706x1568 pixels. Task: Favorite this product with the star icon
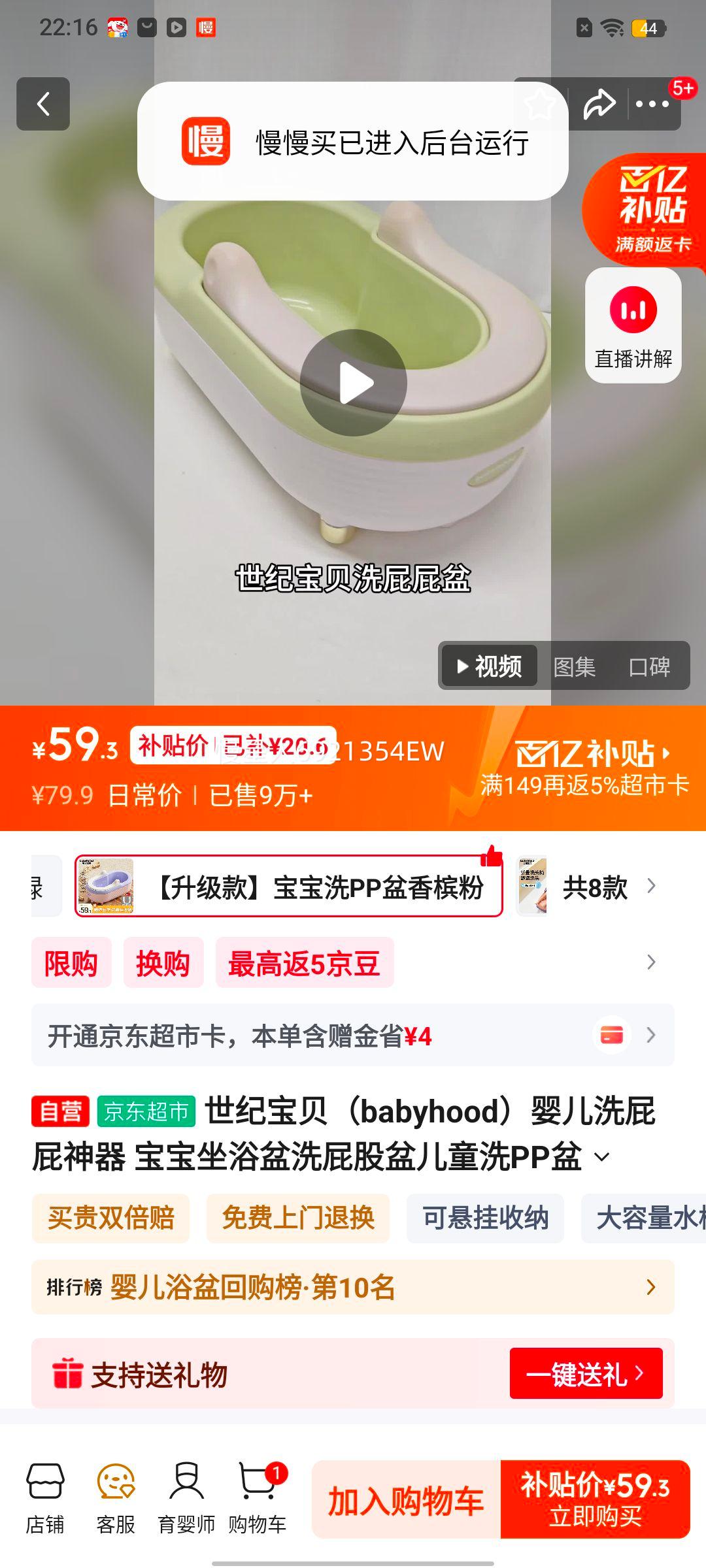[x=541, y=105]
